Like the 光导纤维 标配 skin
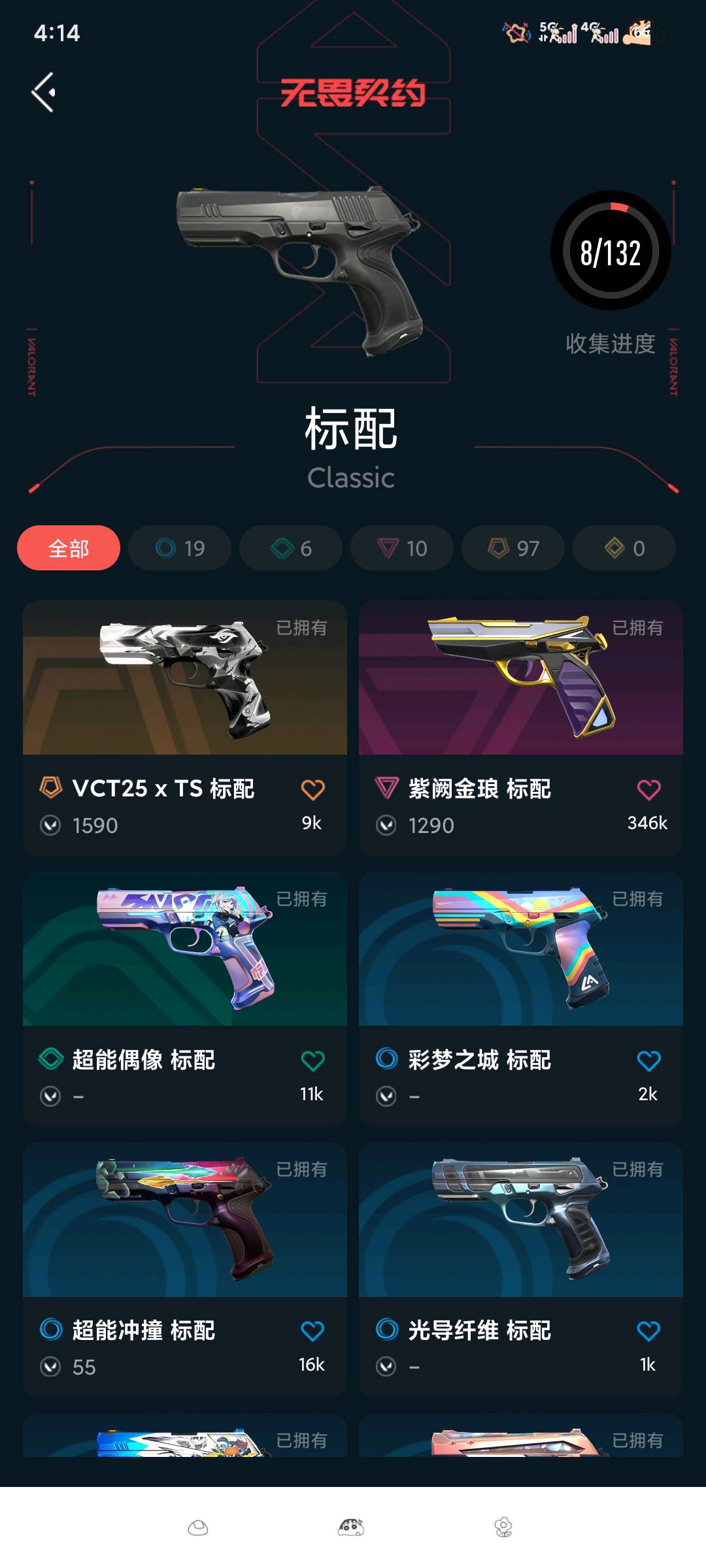This screenshot has width=706, height=1568. click(648, 1331)
